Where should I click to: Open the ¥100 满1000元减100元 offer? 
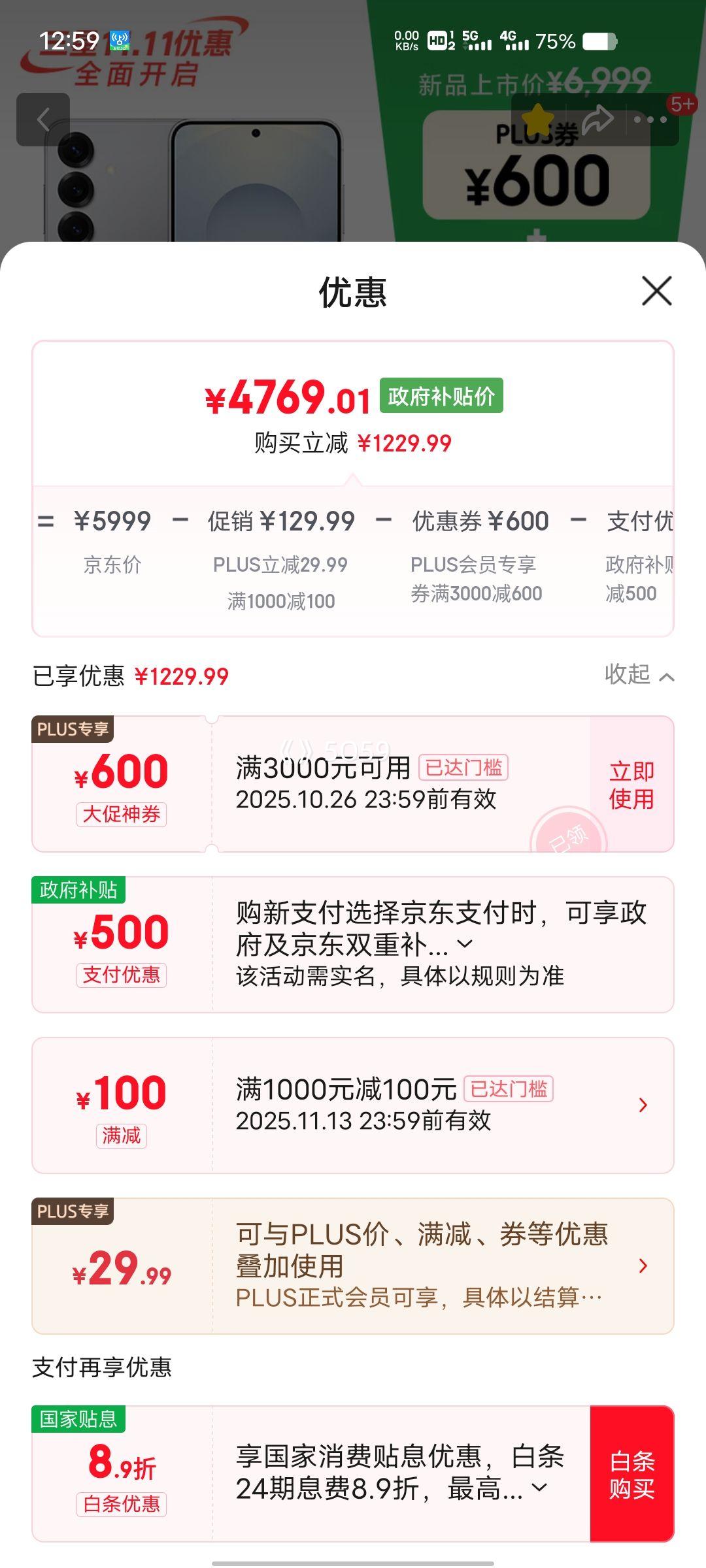pos(643,1105)
